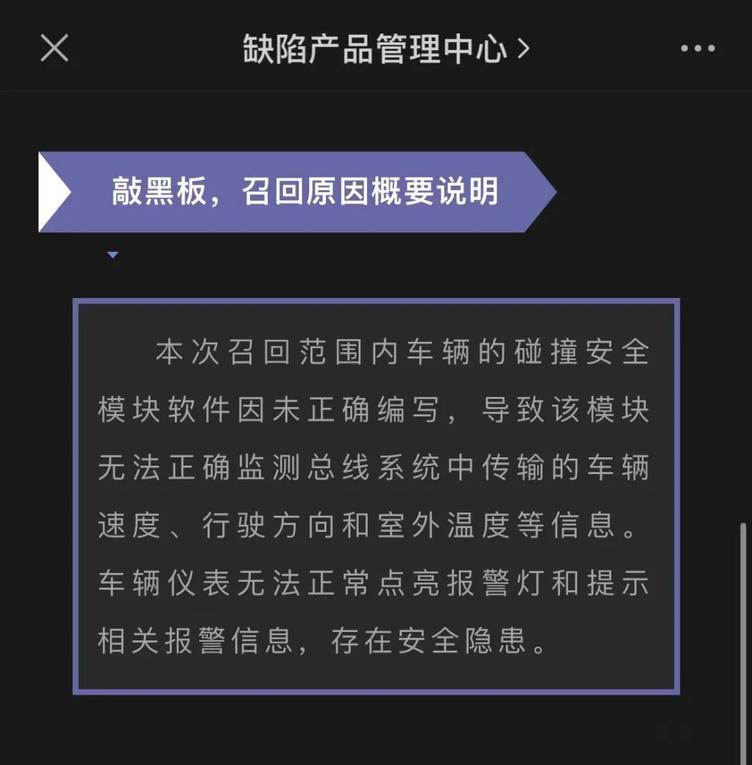Open the 缺陷产品管理中心 account page
Image resolution: width=752 pixels, height=765 pixels.
(386, 47)
